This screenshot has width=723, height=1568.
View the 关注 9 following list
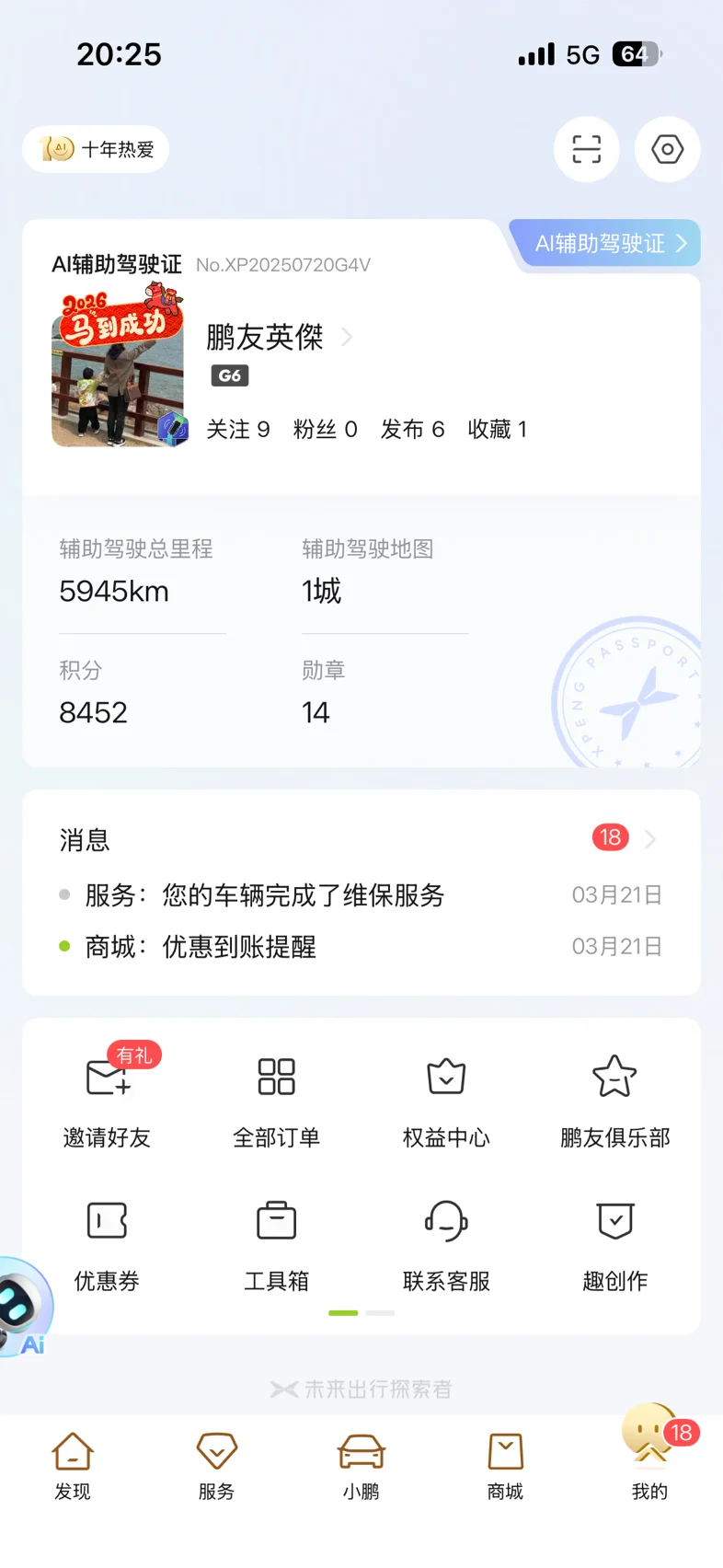237,430
